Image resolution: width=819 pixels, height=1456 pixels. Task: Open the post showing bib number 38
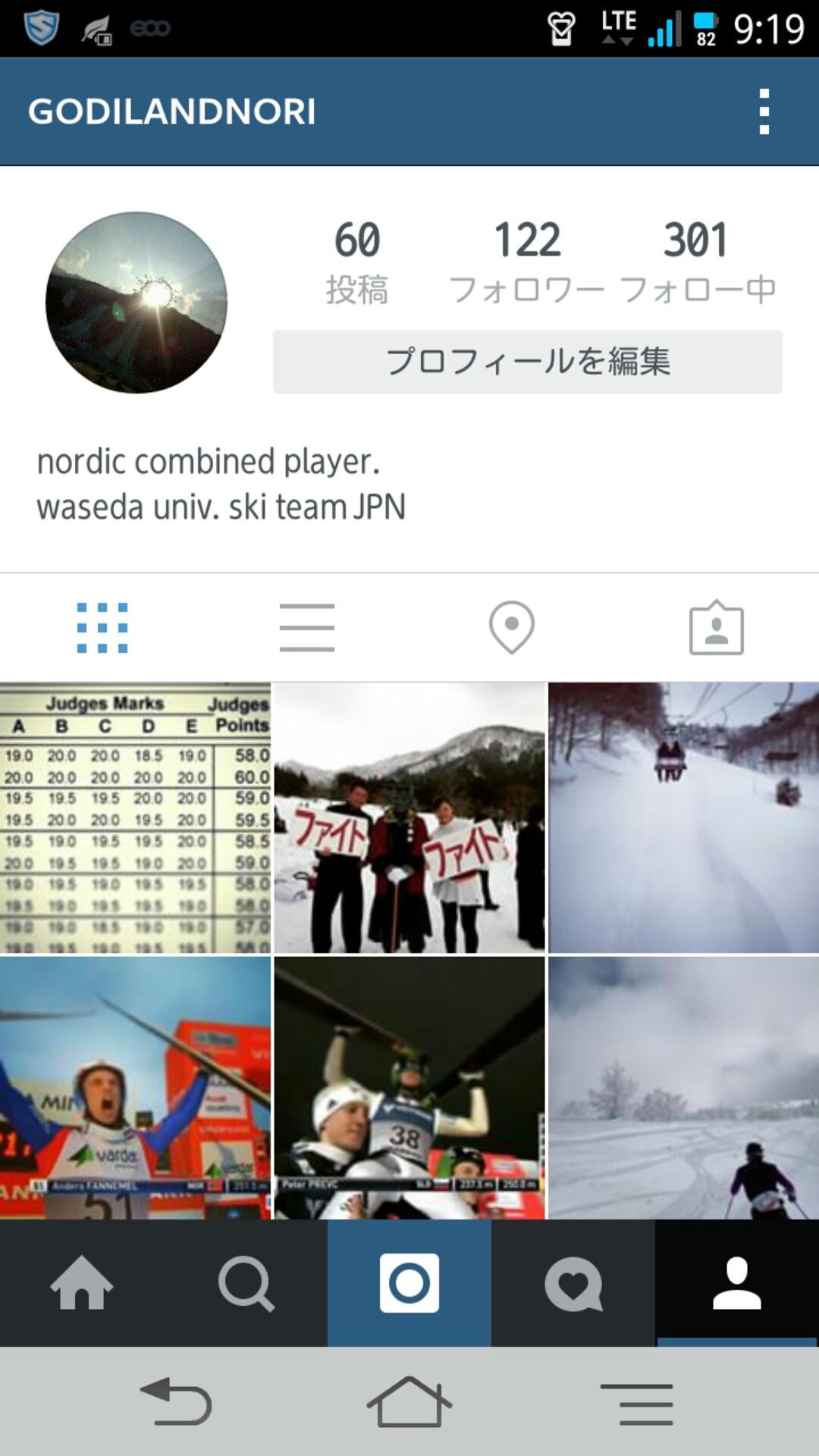409,1087
